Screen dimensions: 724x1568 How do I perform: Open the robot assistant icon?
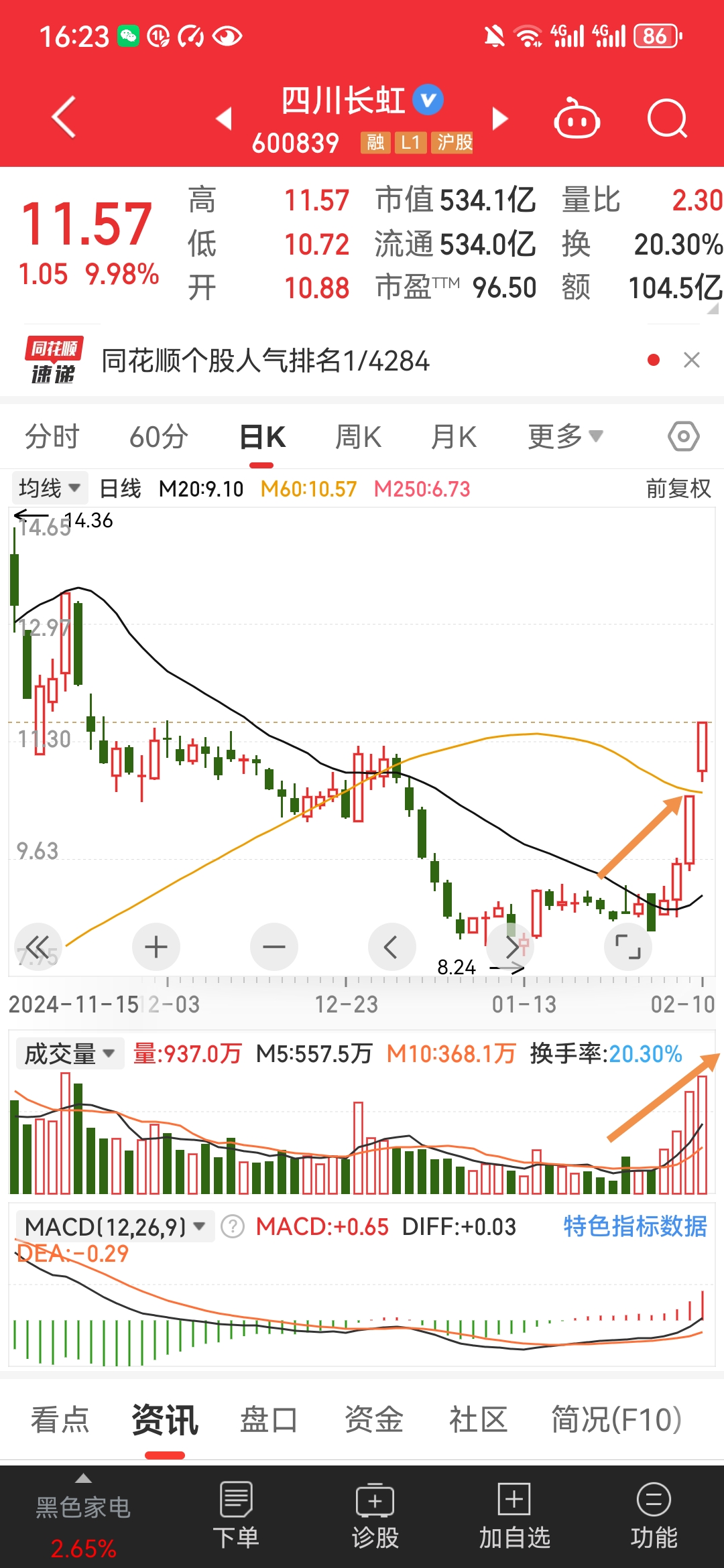577,119
